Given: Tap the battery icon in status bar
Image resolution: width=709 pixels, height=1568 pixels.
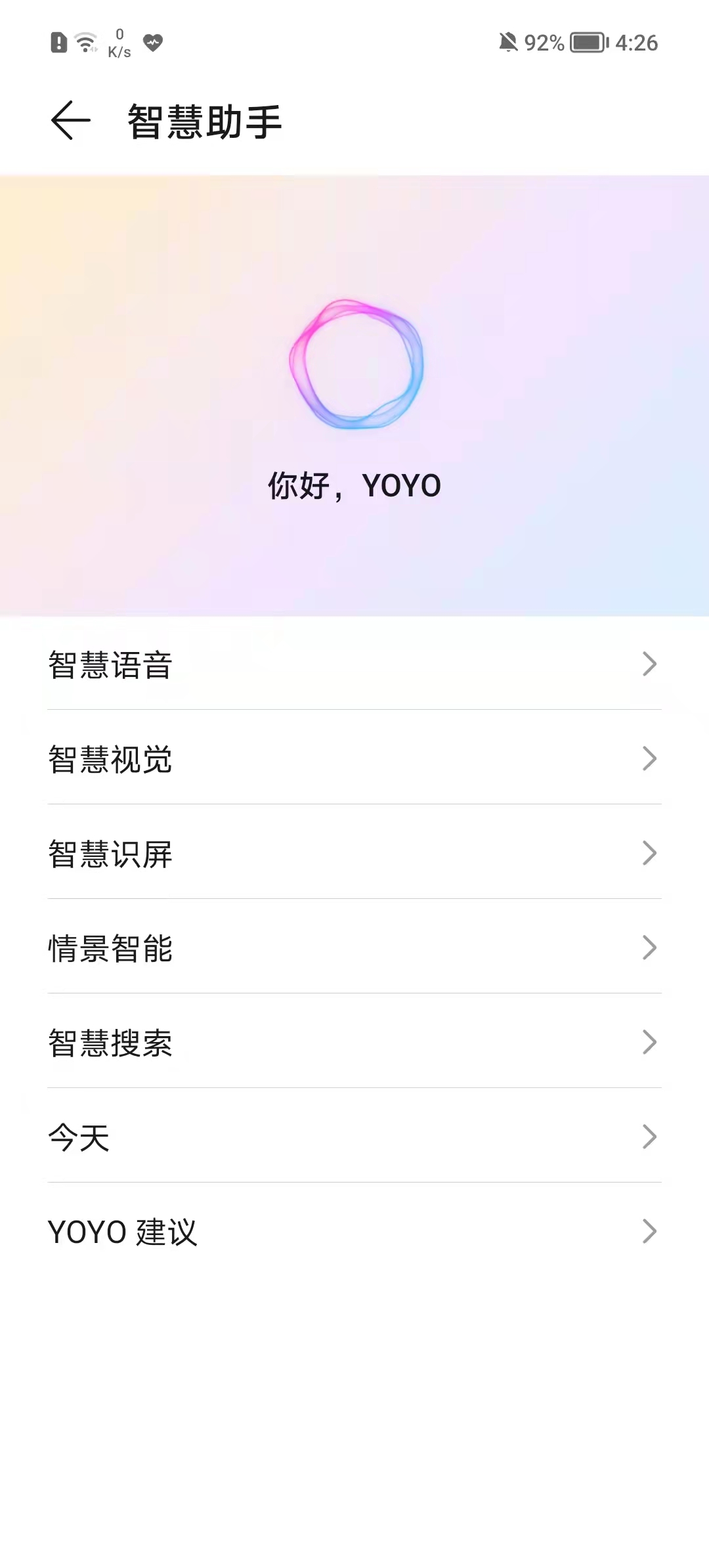Looking at the screenshot, I should click(587, 43).
